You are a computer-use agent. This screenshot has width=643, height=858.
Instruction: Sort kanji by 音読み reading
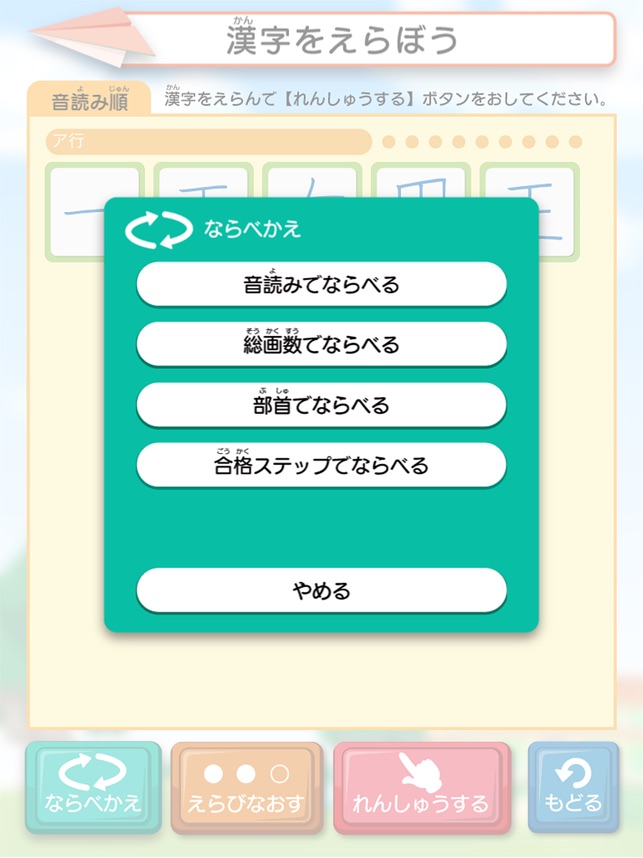[321, 285]
